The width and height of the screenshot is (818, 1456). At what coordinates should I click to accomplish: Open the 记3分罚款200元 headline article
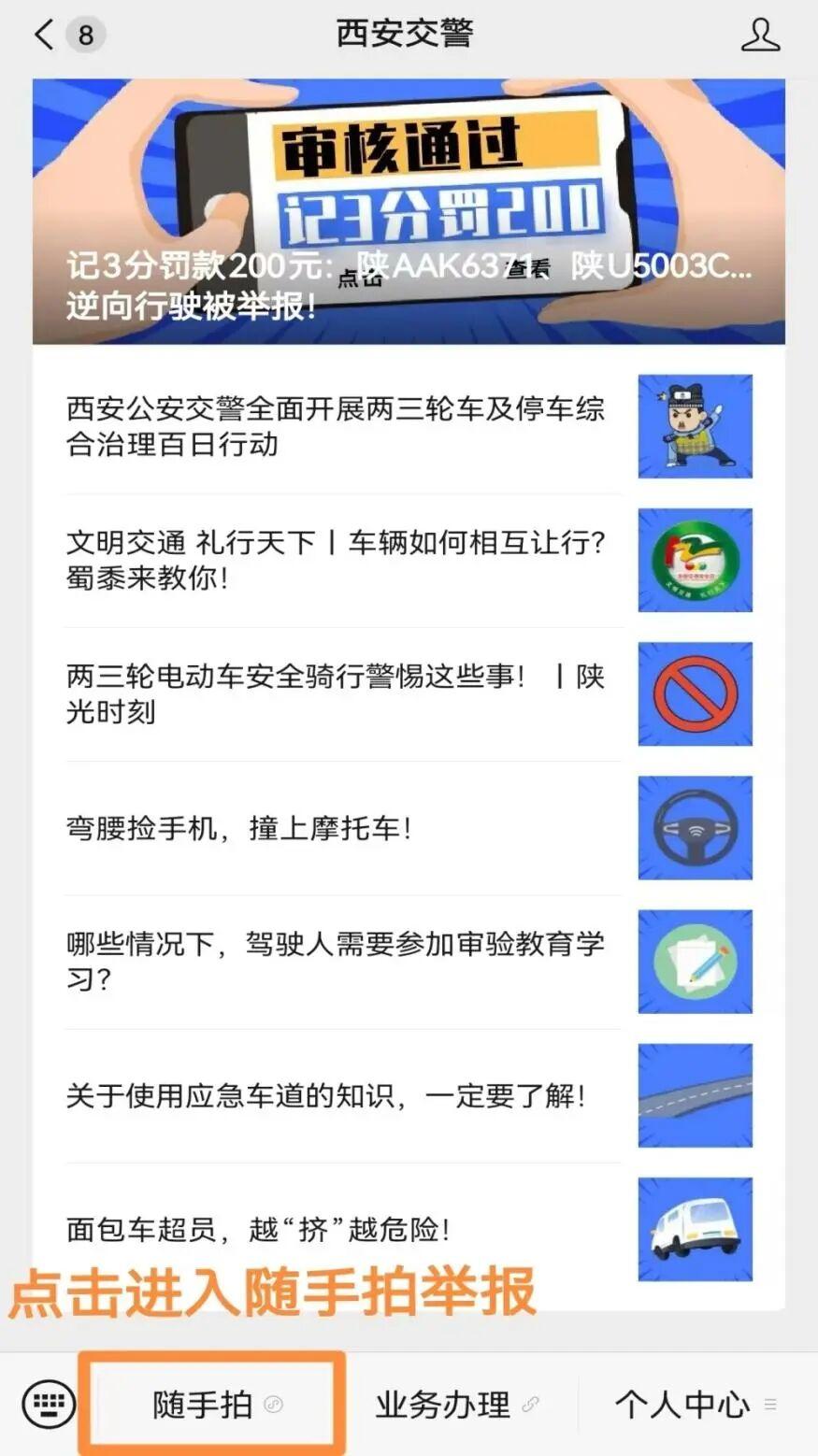pyautogui.click(x=409, y=213)
